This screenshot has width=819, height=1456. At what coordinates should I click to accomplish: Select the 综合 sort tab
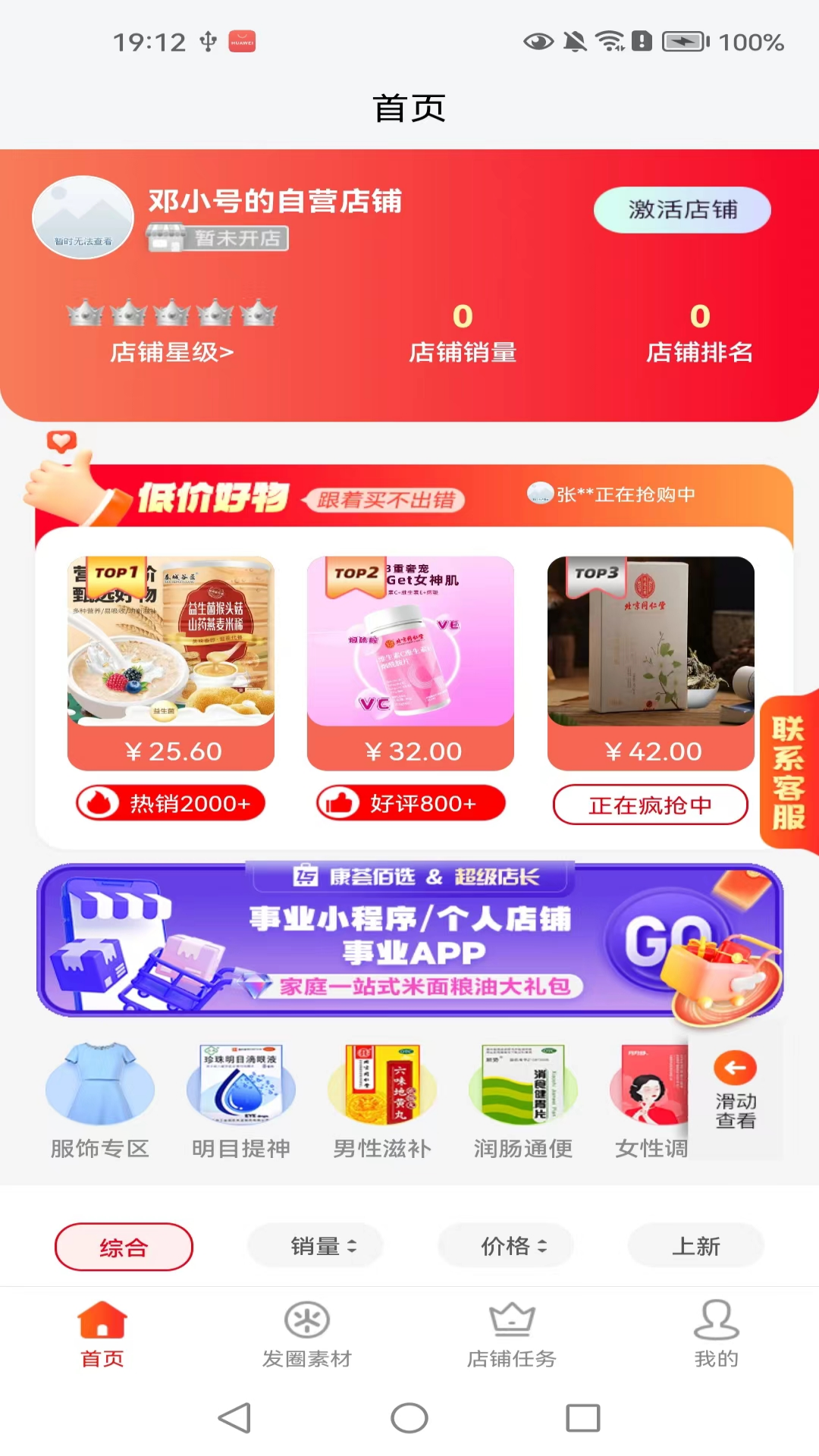(x=124, y=1247)
